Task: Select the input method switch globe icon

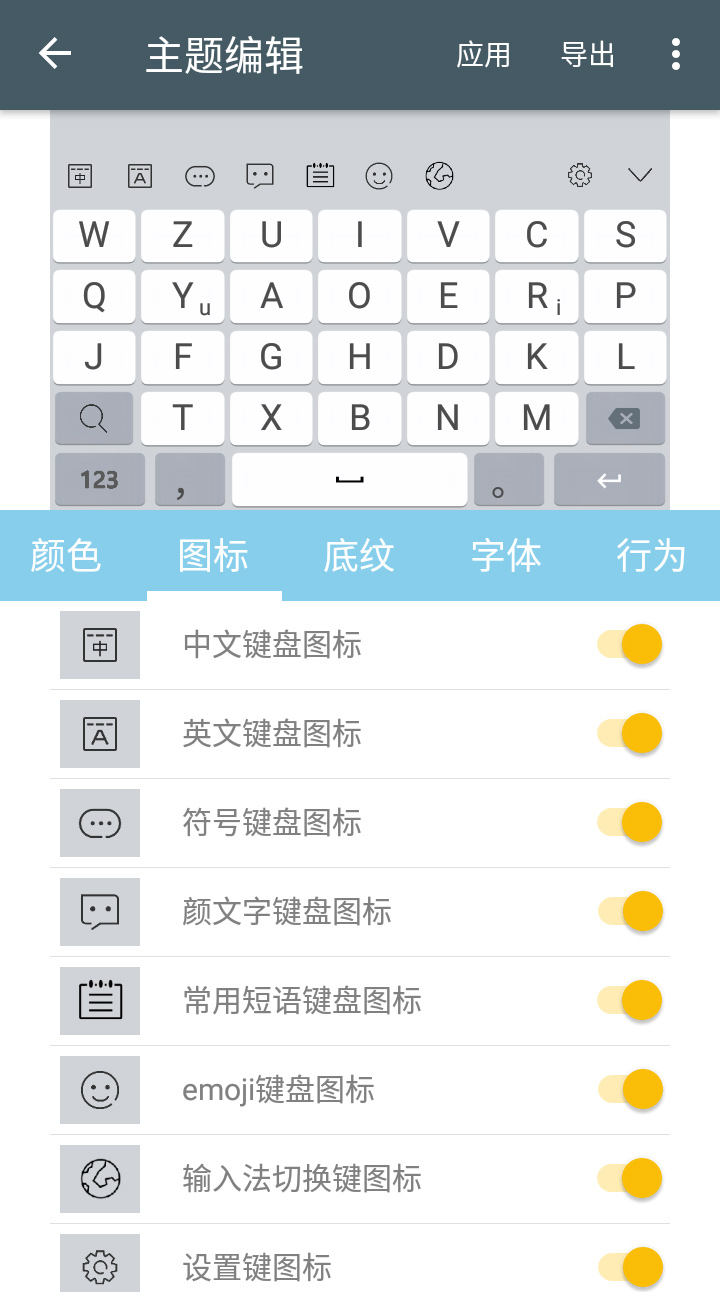Action: 440,175
